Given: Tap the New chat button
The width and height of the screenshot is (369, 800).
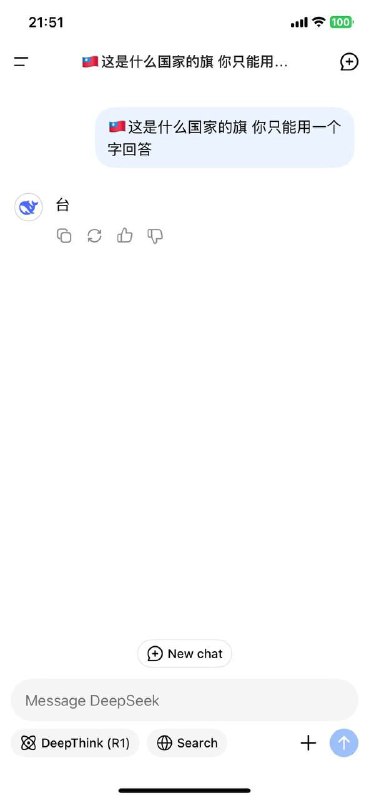Looking at the screenshot, I should [185, 654].
